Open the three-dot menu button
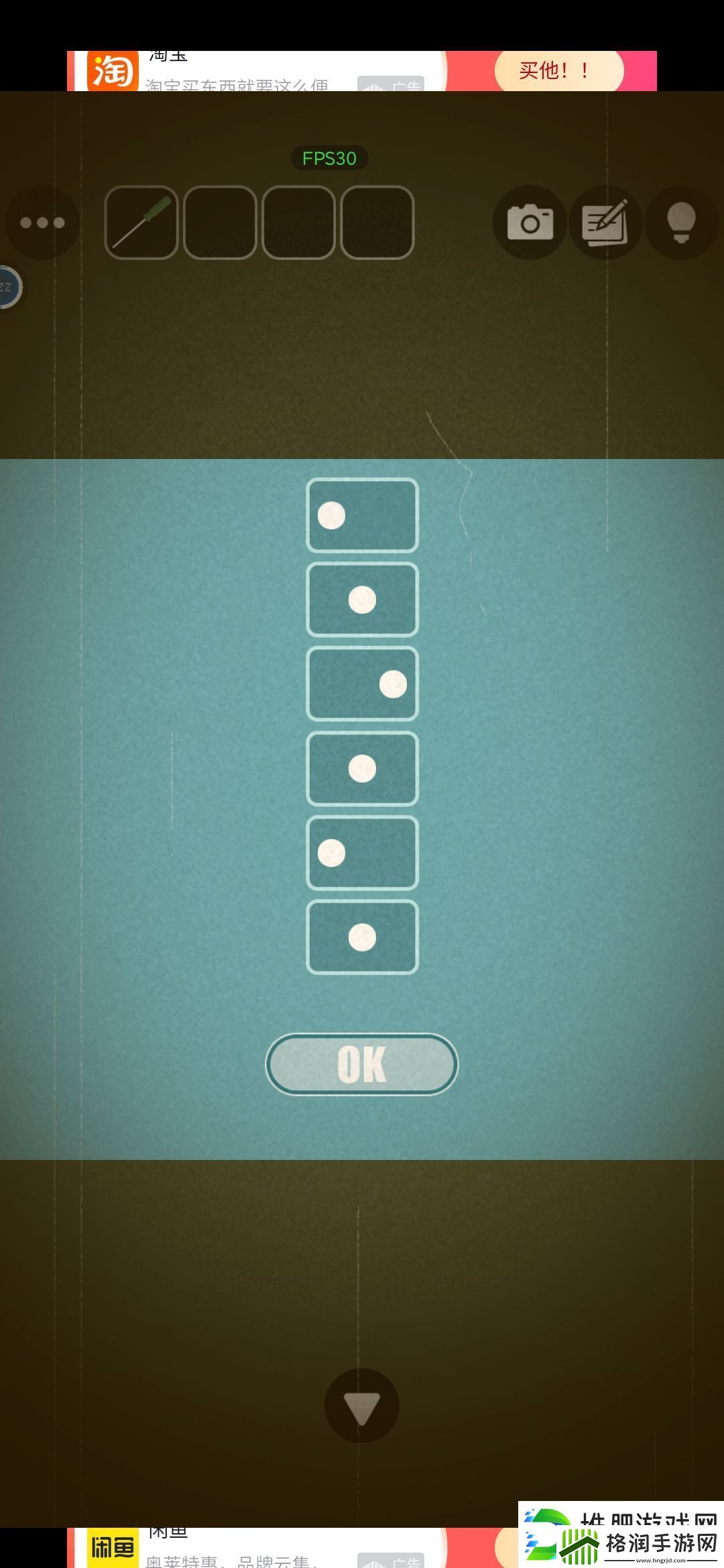724x1568 pixels. [42, 222]
